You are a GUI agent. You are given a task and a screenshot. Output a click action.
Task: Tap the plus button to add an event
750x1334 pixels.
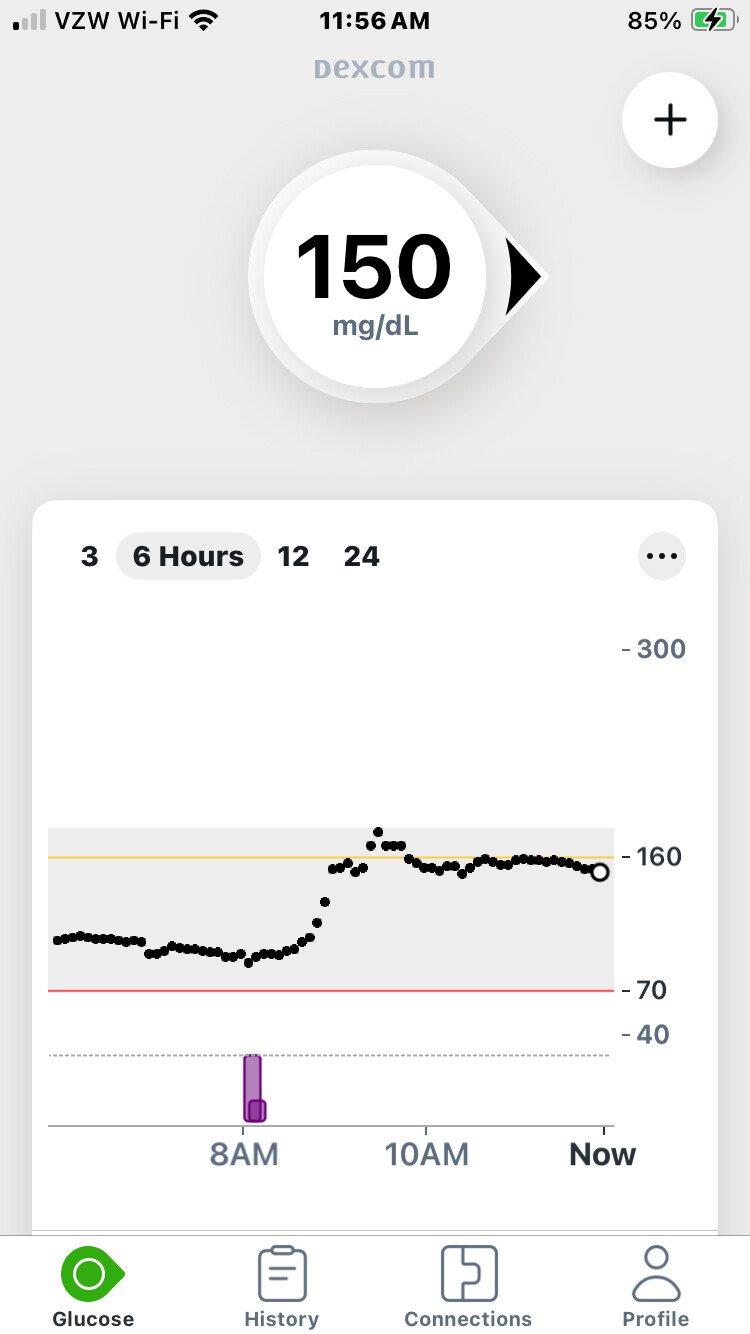pos(669,120)
